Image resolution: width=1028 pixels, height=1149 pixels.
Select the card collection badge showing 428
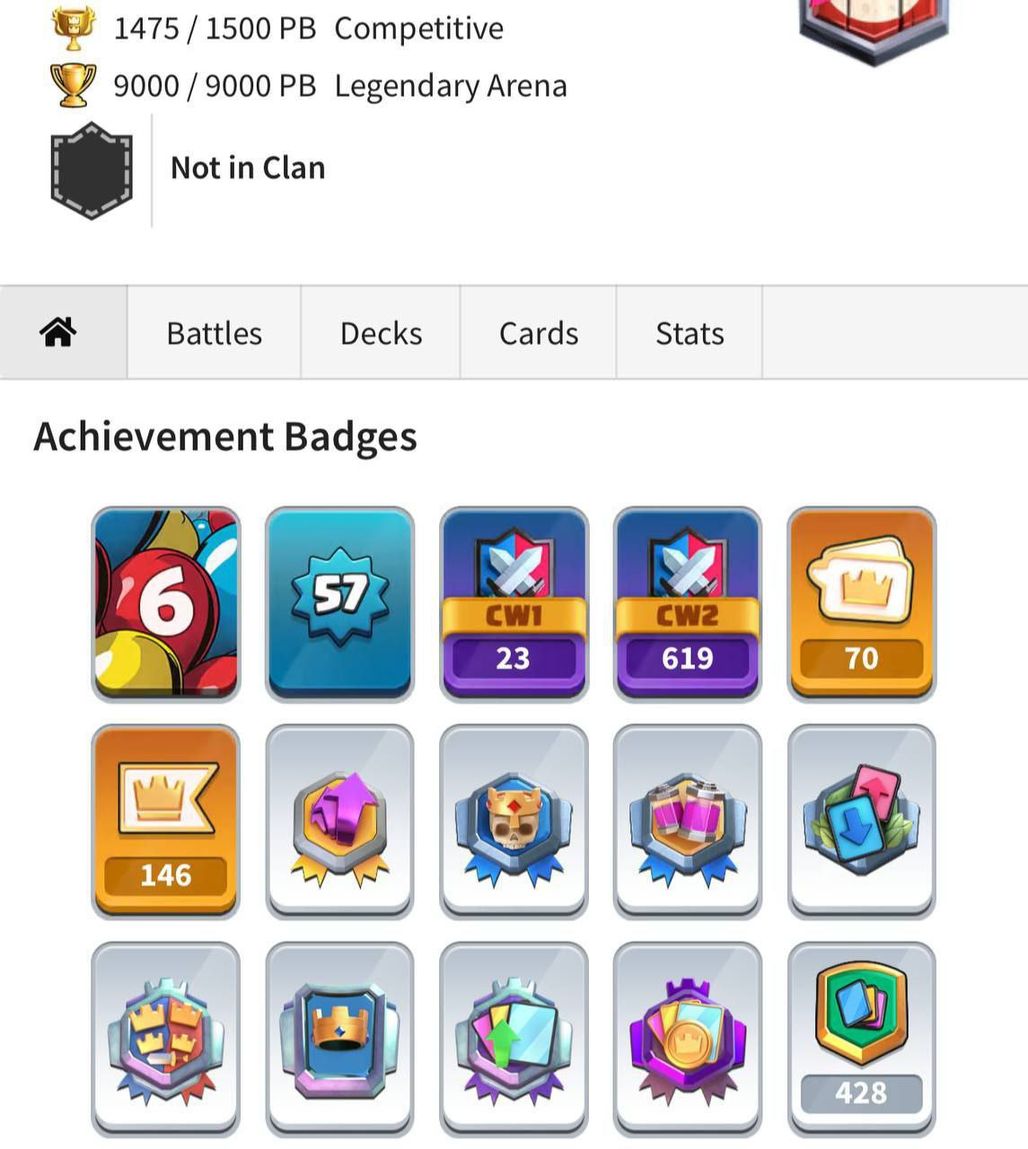click(x=861, y=1038)
